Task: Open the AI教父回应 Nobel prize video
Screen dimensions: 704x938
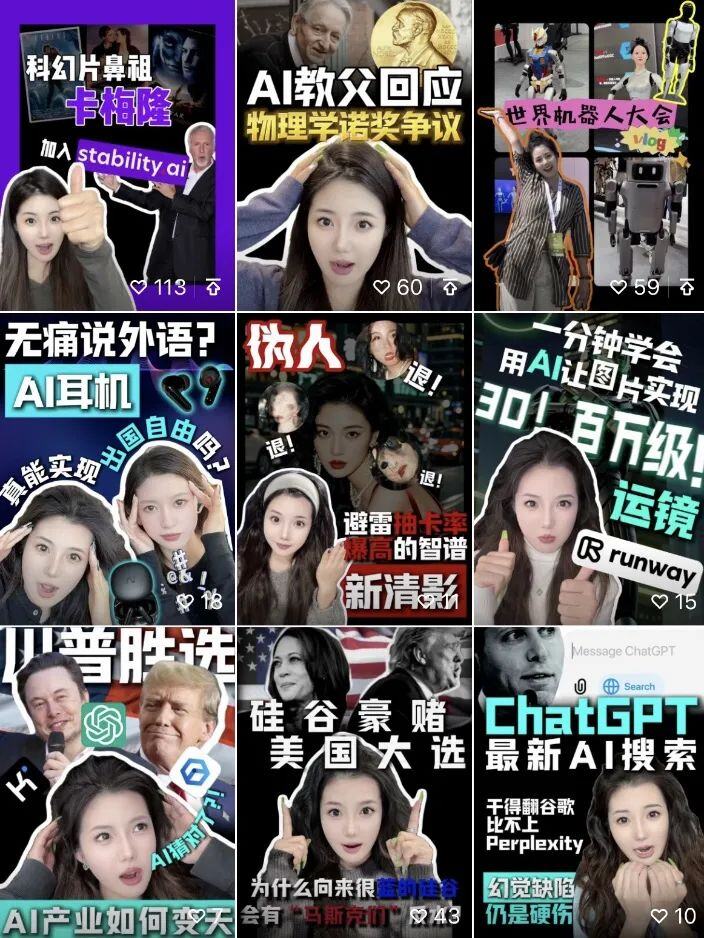Action: tap(352, 155)
